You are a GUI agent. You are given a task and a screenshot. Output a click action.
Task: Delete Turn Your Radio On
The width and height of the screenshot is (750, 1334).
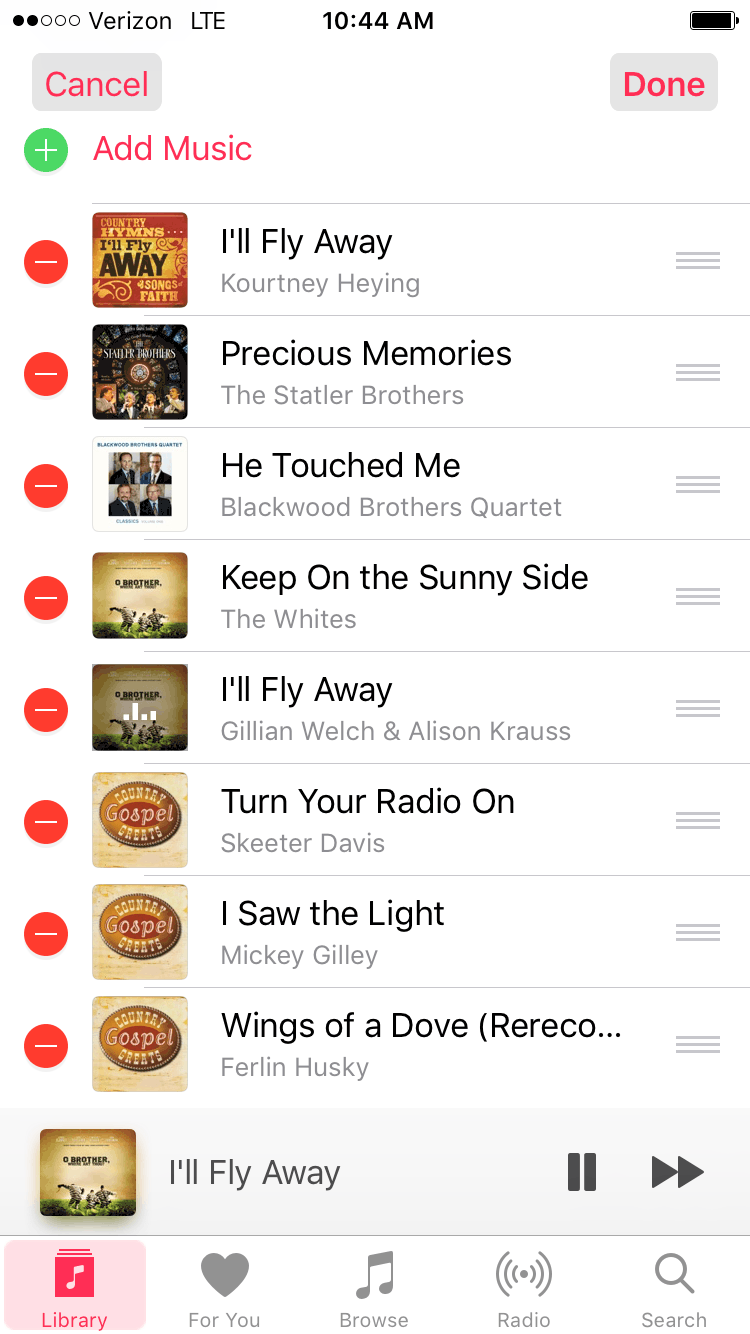46,822
